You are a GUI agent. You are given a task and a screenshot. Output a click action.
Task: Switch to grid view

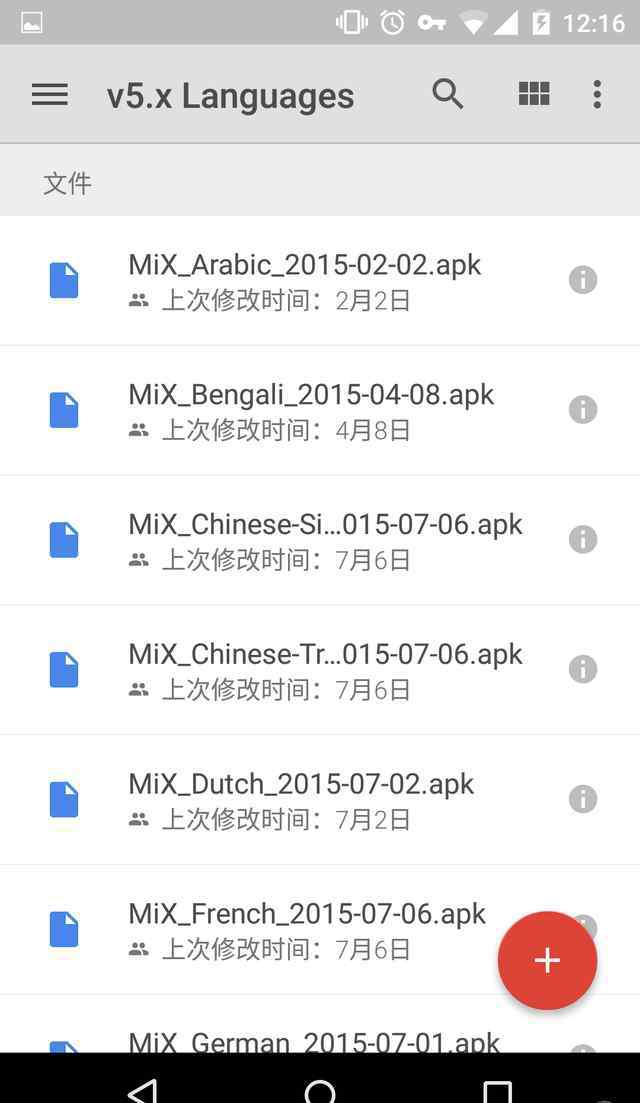coord(534,94)
